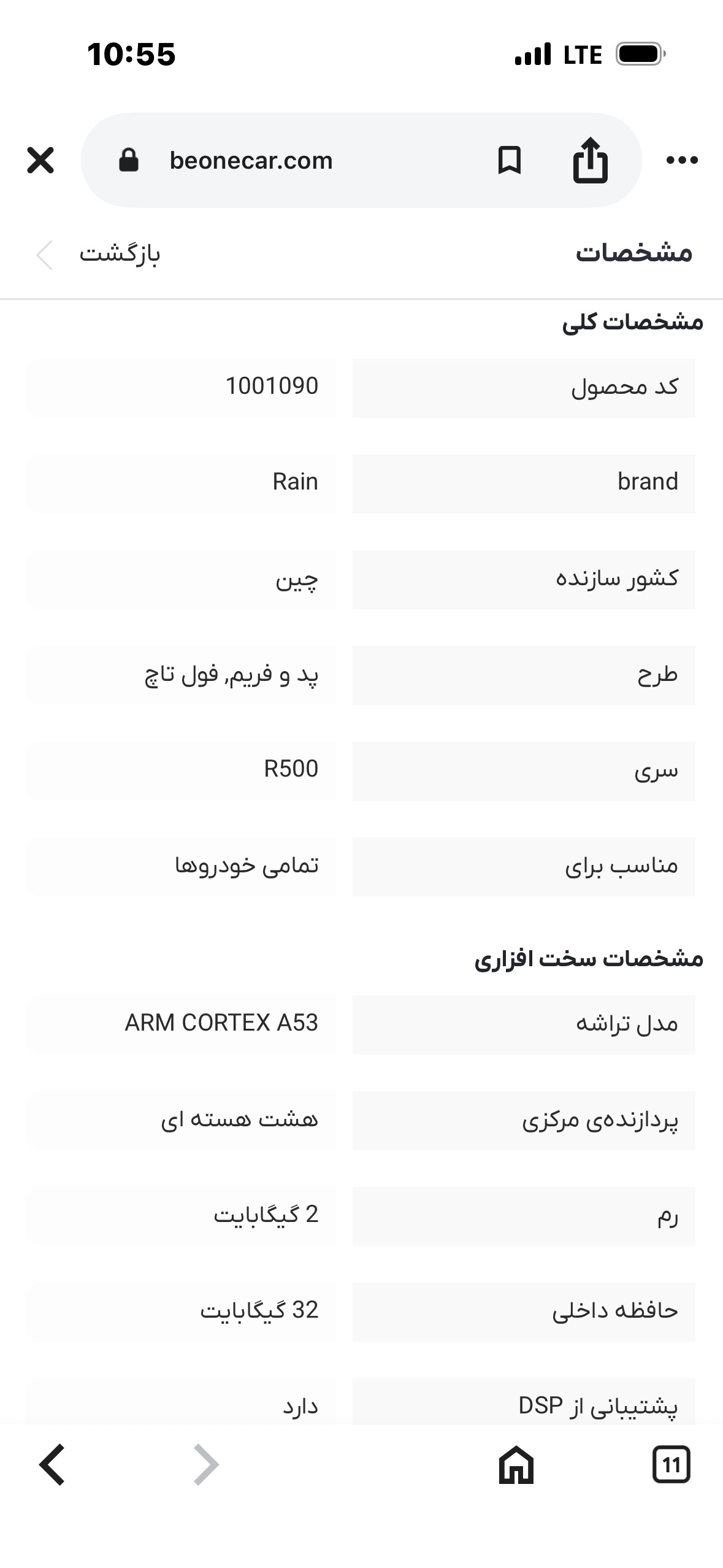
Task: Bookmark this page
Action: point(509,160)
